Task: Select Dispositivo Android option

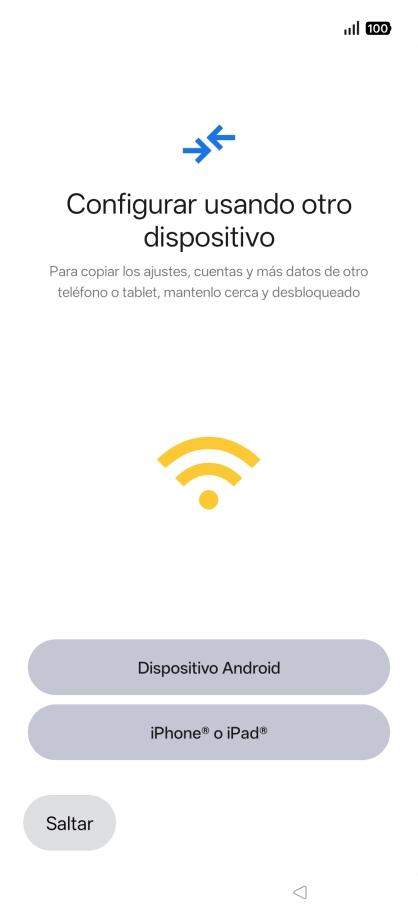Action: point(208,667)
